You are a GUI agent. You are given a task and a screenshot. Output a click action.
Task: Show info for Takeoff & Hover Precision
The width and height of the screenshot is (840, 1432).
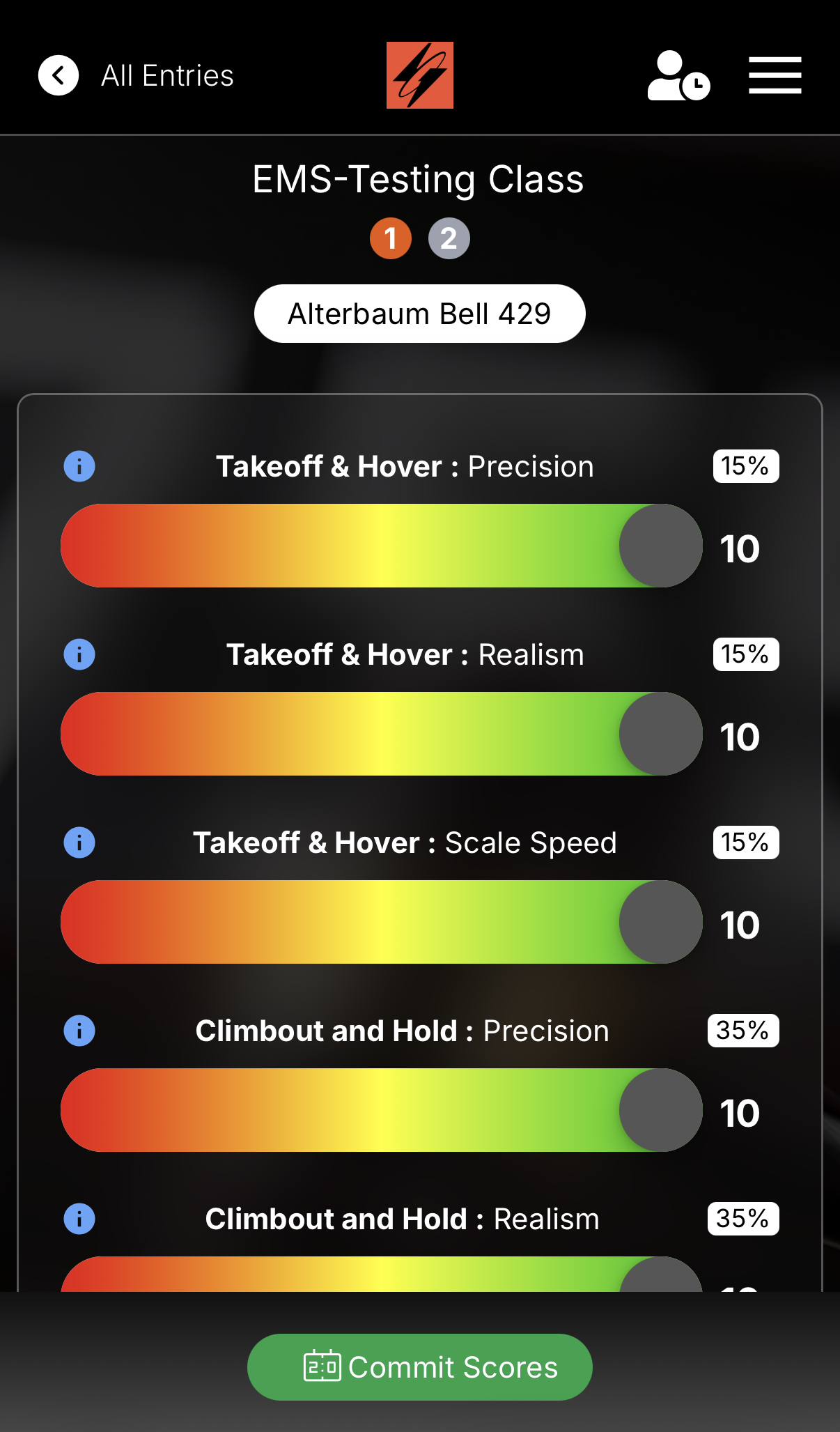(x=79, y=466)
